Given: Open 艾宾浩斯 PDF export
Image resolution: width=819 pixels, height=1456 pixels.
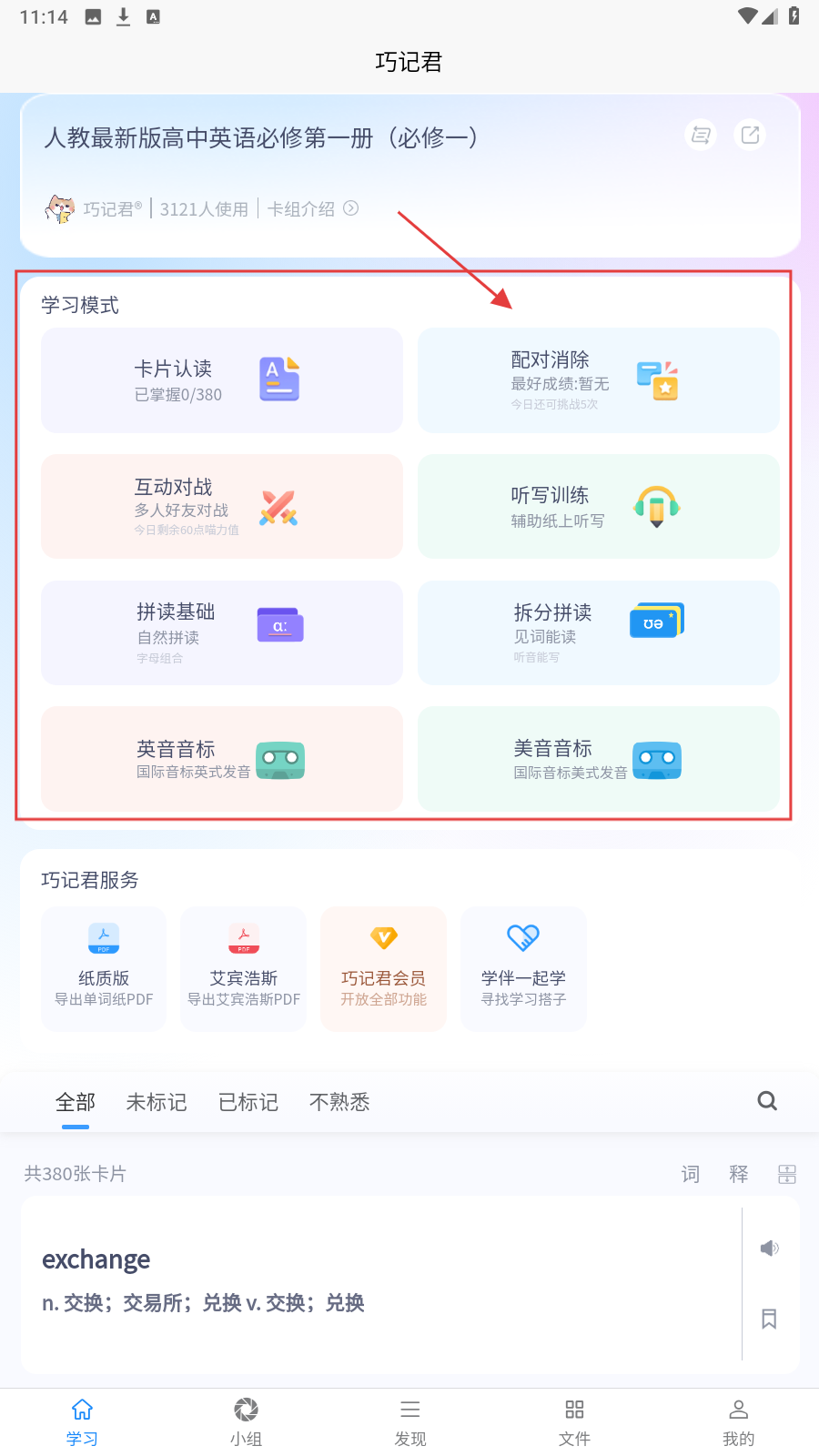Looking at the screenshot, I should 244,969.
